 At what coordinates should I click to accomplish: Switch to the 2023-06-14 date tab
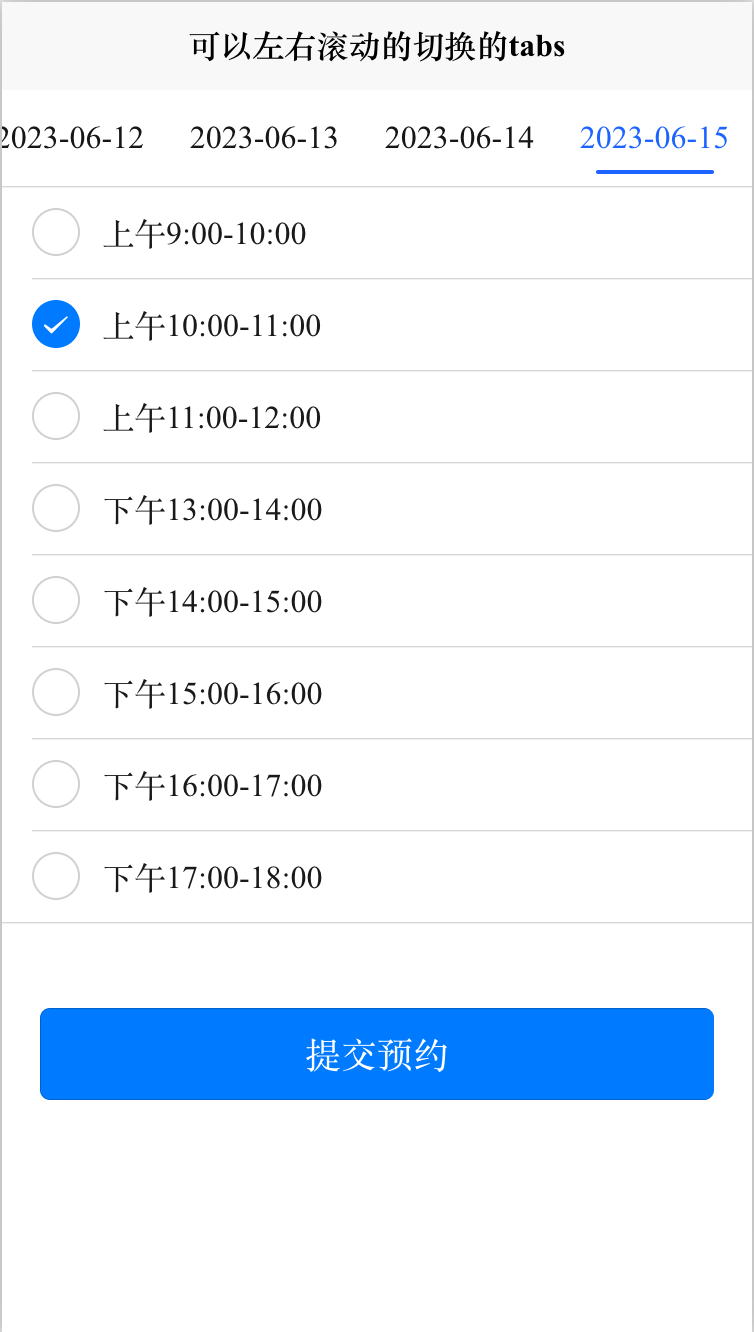tap(459, 138)
